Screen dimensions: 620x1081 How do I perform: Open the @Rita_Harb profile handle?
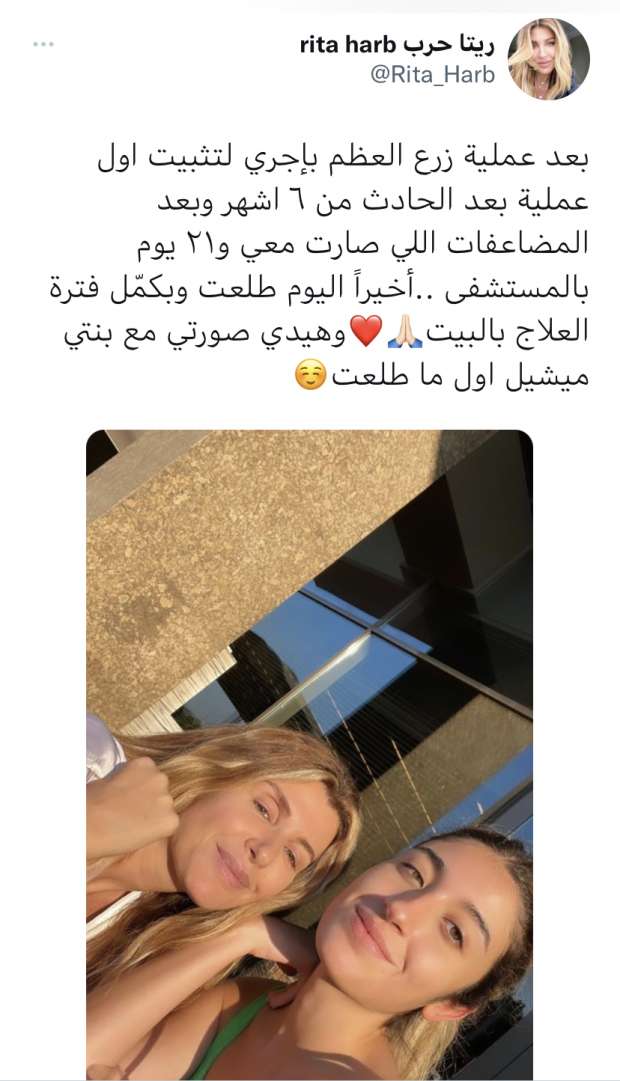[432, 76]
